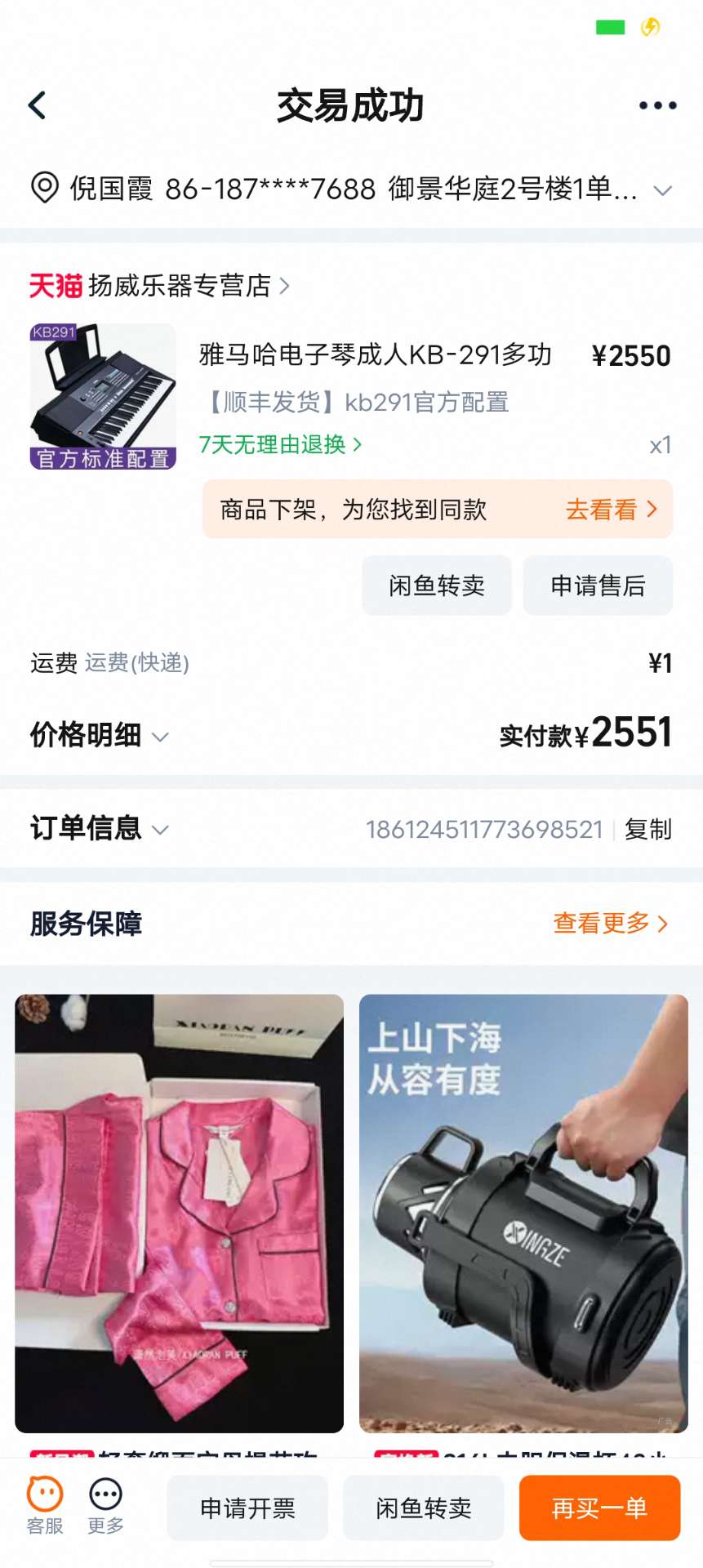Tap 闲鱼转卖 in the bottom bar

[424, 1508]
